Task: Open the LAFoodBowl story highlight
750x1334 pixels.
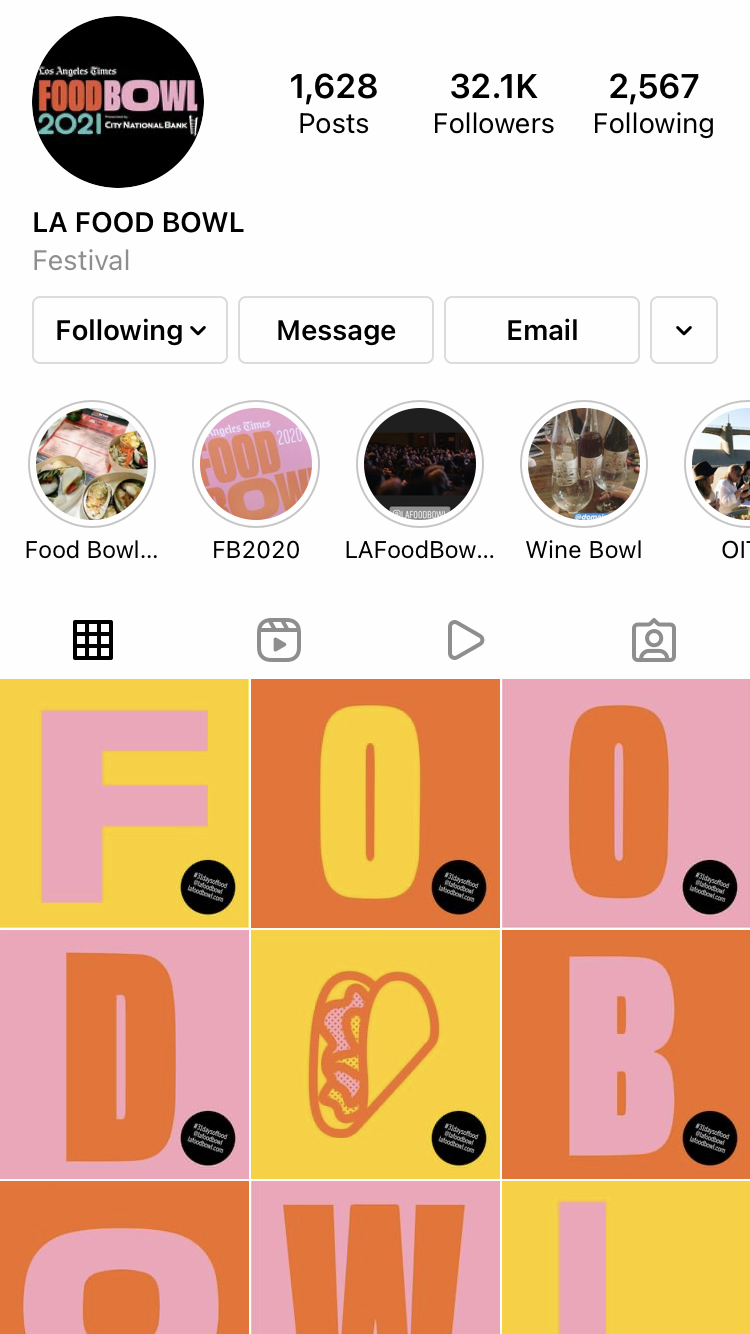Action: (x=420, y=465)
